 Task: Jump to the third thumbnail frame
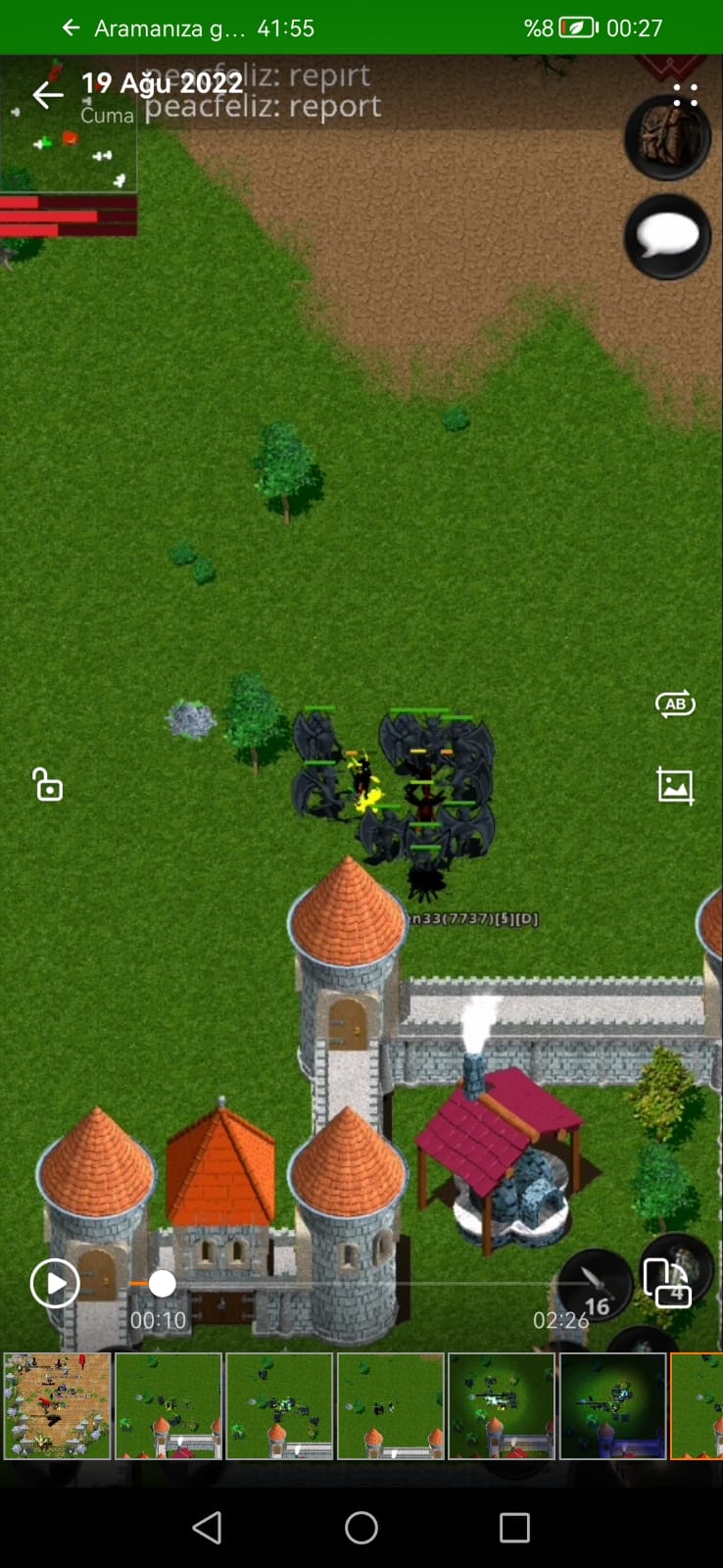[279, 1405]
